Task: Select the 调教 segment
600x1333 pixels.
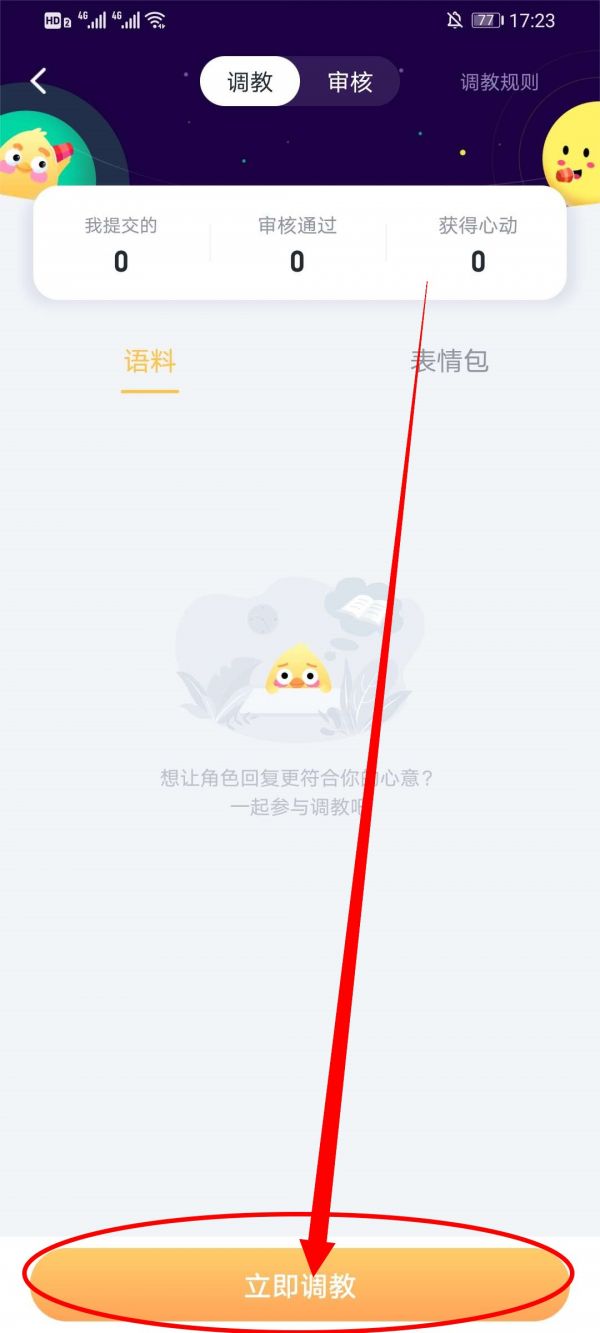Action: (x=250, y=82)
